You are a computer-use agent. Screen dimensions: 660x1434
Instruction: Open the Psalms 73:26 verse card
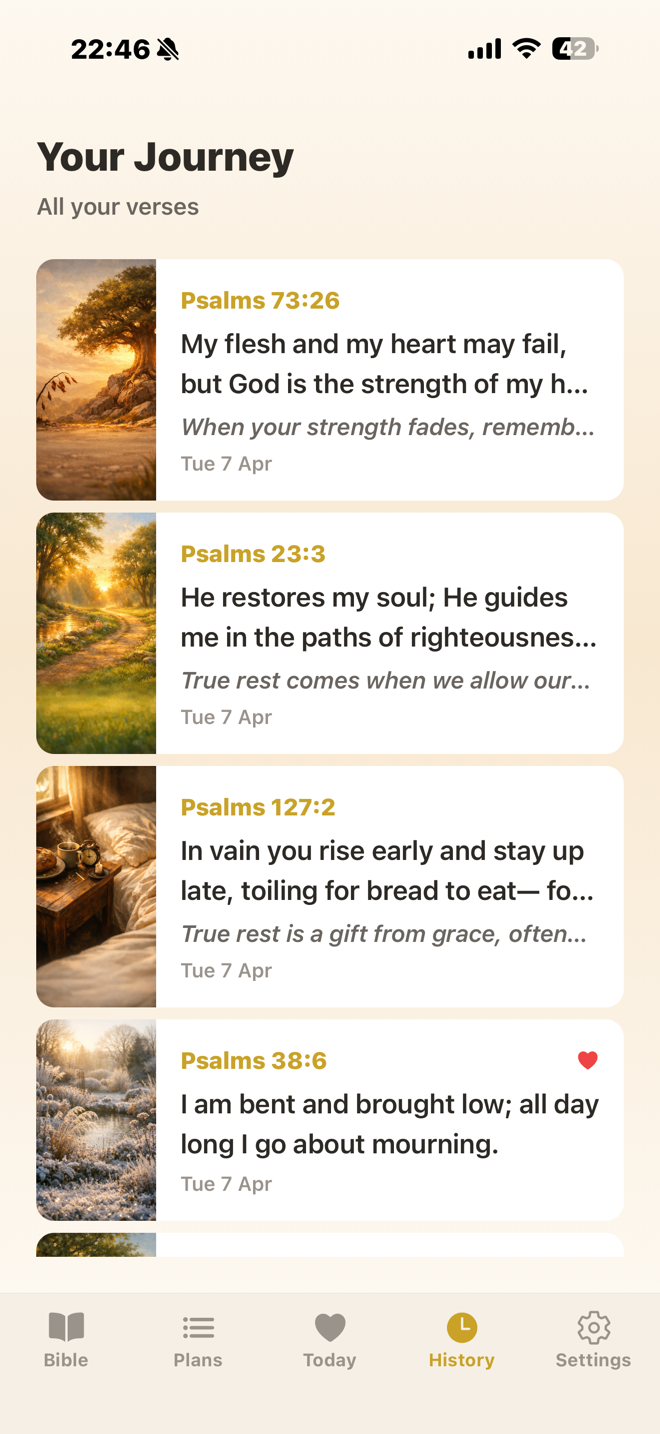point(330,380)
